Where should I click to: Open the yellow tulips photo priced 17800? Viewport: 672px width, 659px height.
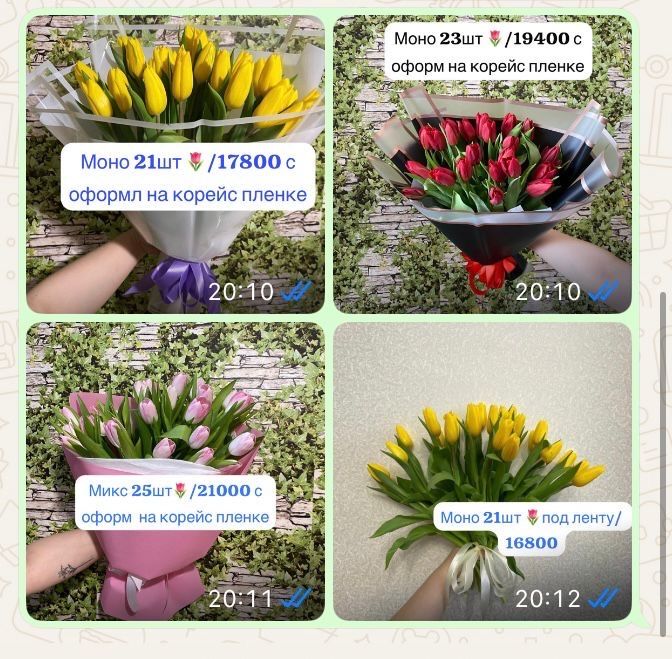[x=176, y=100]
